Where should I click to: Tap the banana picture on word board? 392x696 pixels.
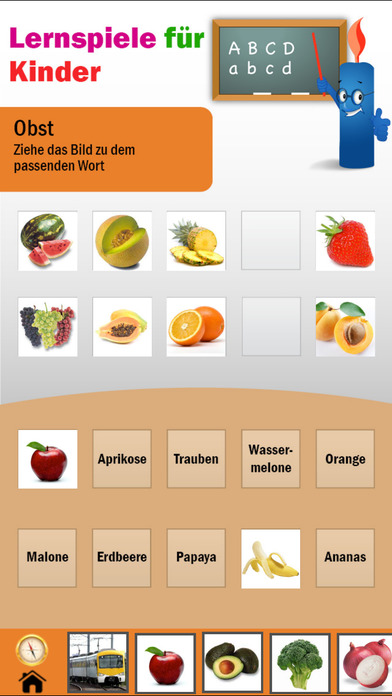point(271,559)
